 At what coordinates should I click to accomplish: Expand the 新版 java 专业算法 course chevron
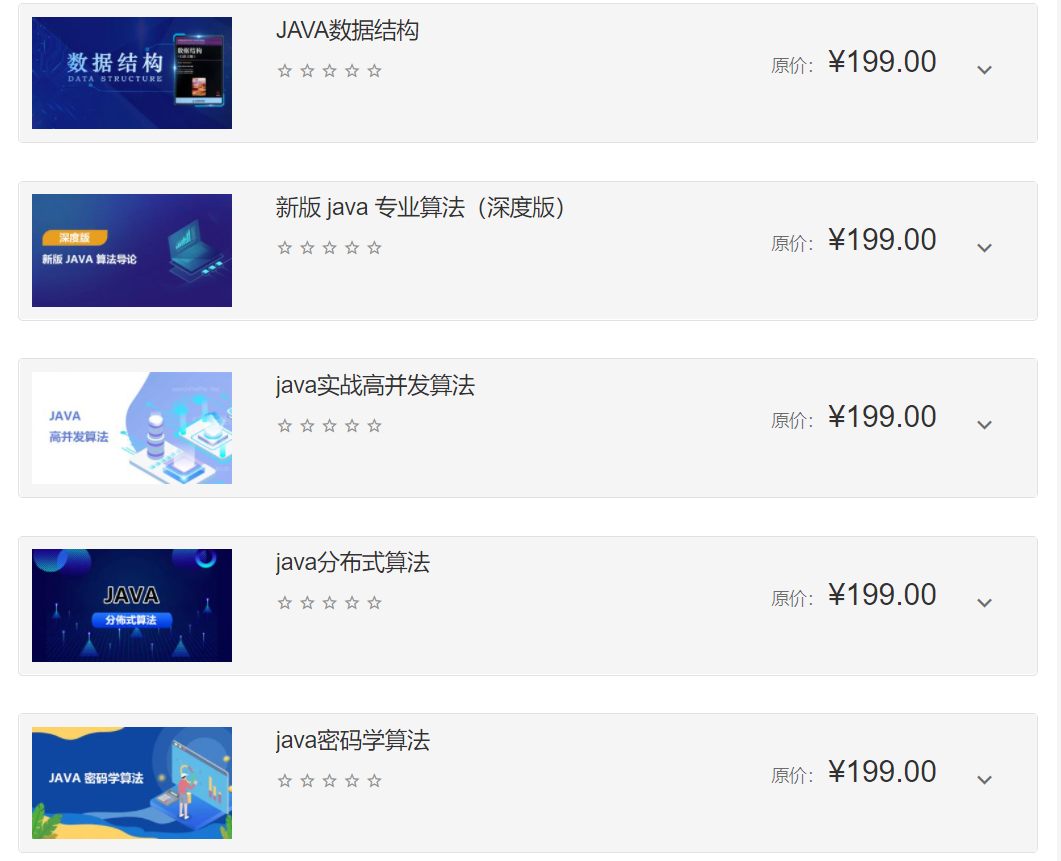984,247
